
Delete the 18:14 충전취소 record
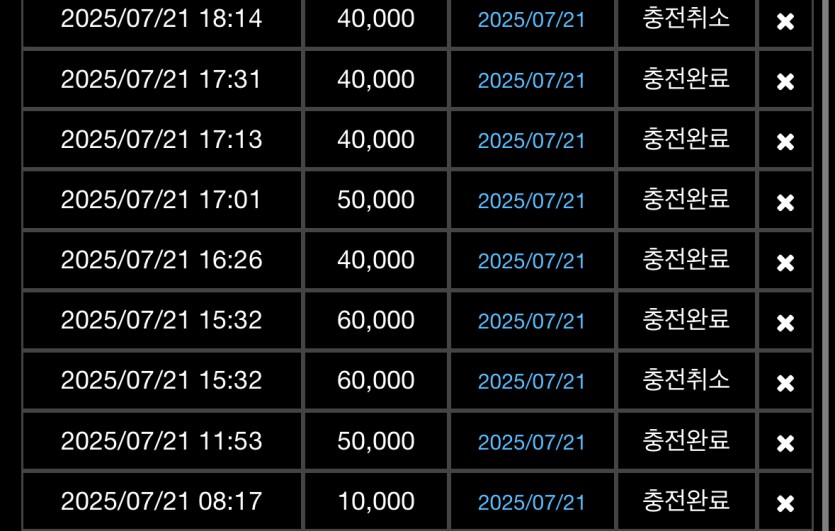(786, 21)
